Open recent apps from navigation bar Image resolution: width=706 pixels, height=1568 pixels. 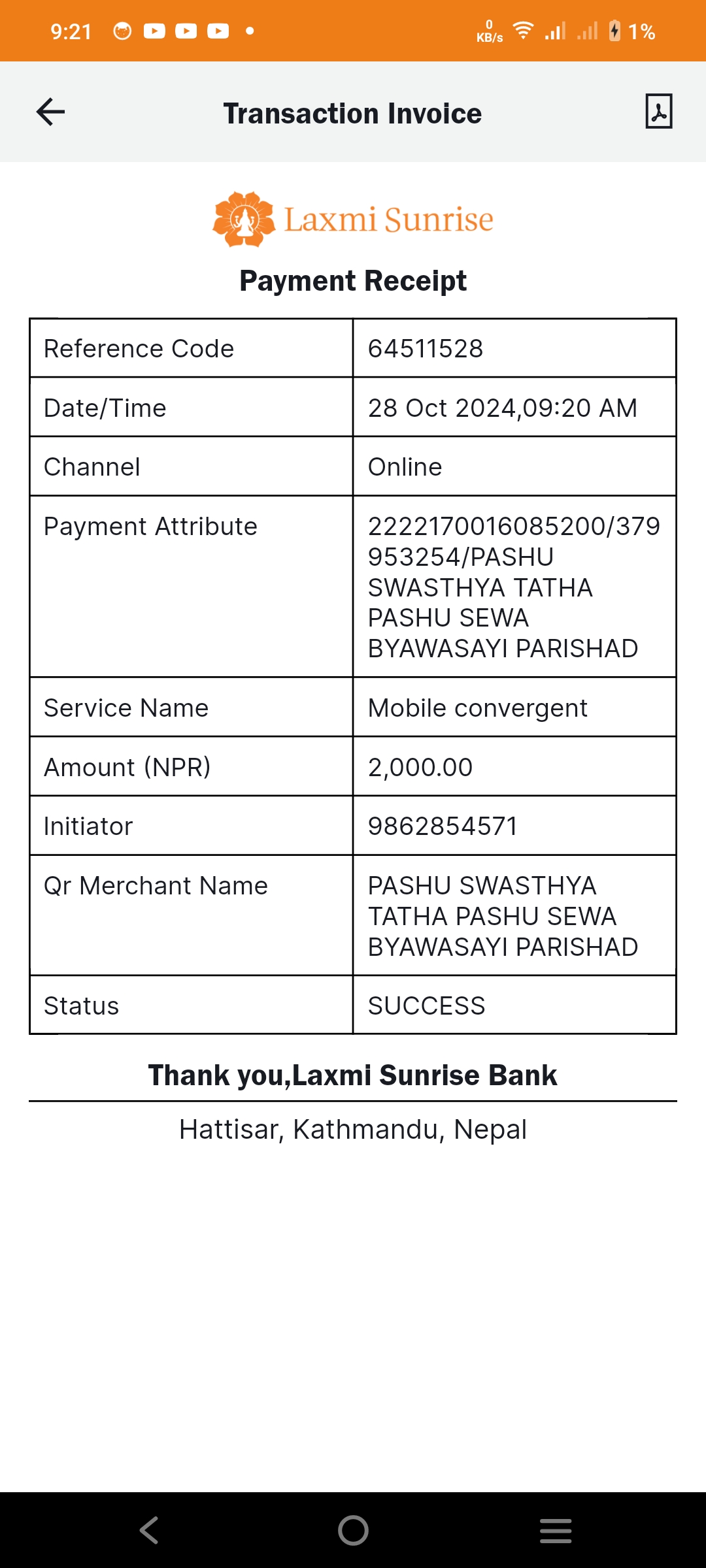[556, 1530]
